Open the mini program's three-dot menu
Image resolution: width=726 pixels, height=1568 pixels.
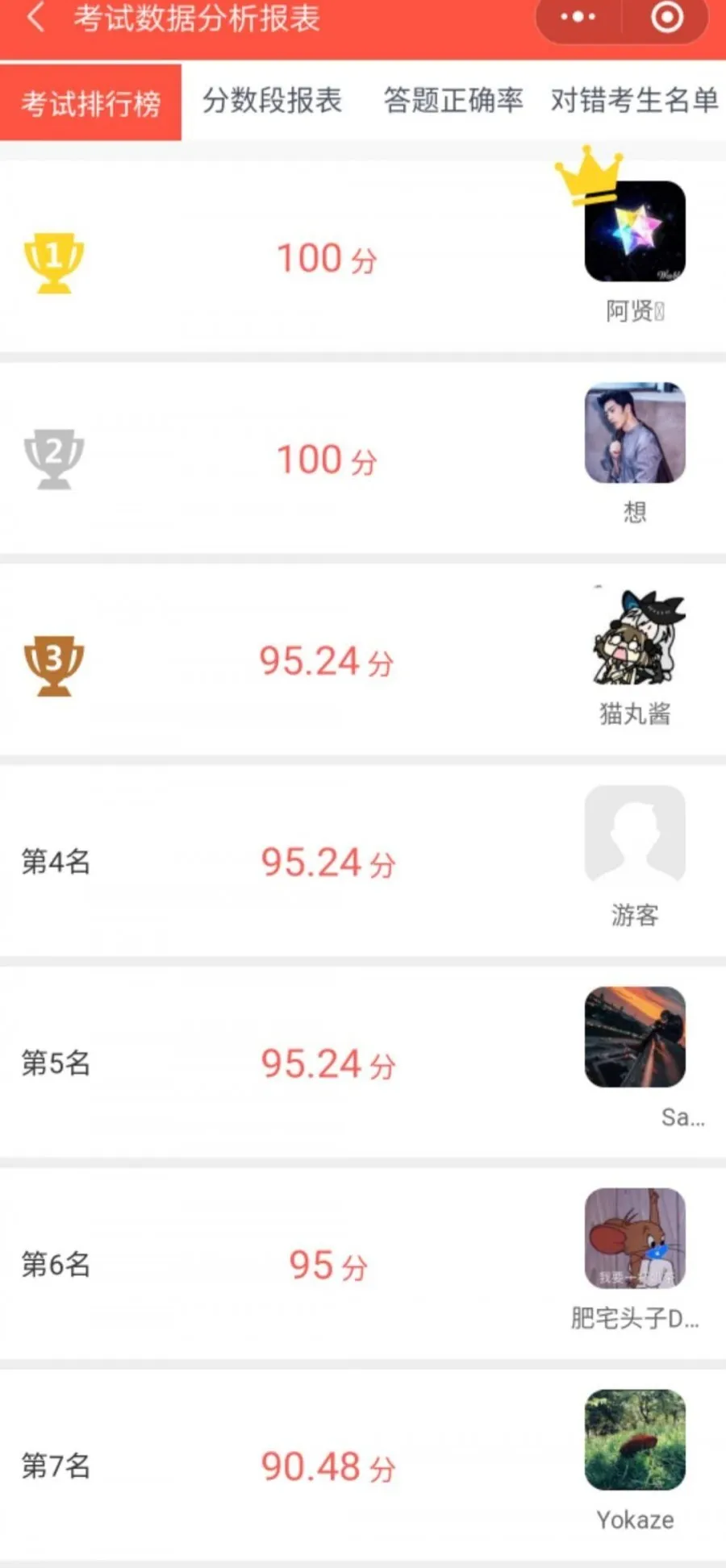point(578,17)
